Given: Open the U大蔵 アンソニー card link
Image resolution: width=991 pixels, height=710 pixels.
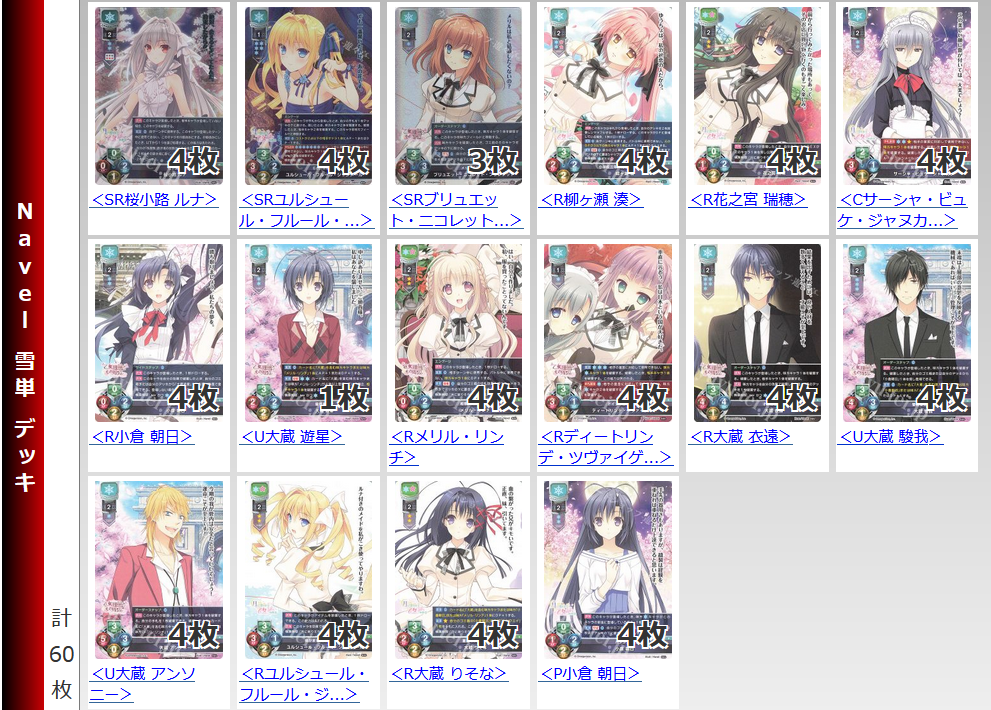Looking at the screenshot, I should coord(143,684).
